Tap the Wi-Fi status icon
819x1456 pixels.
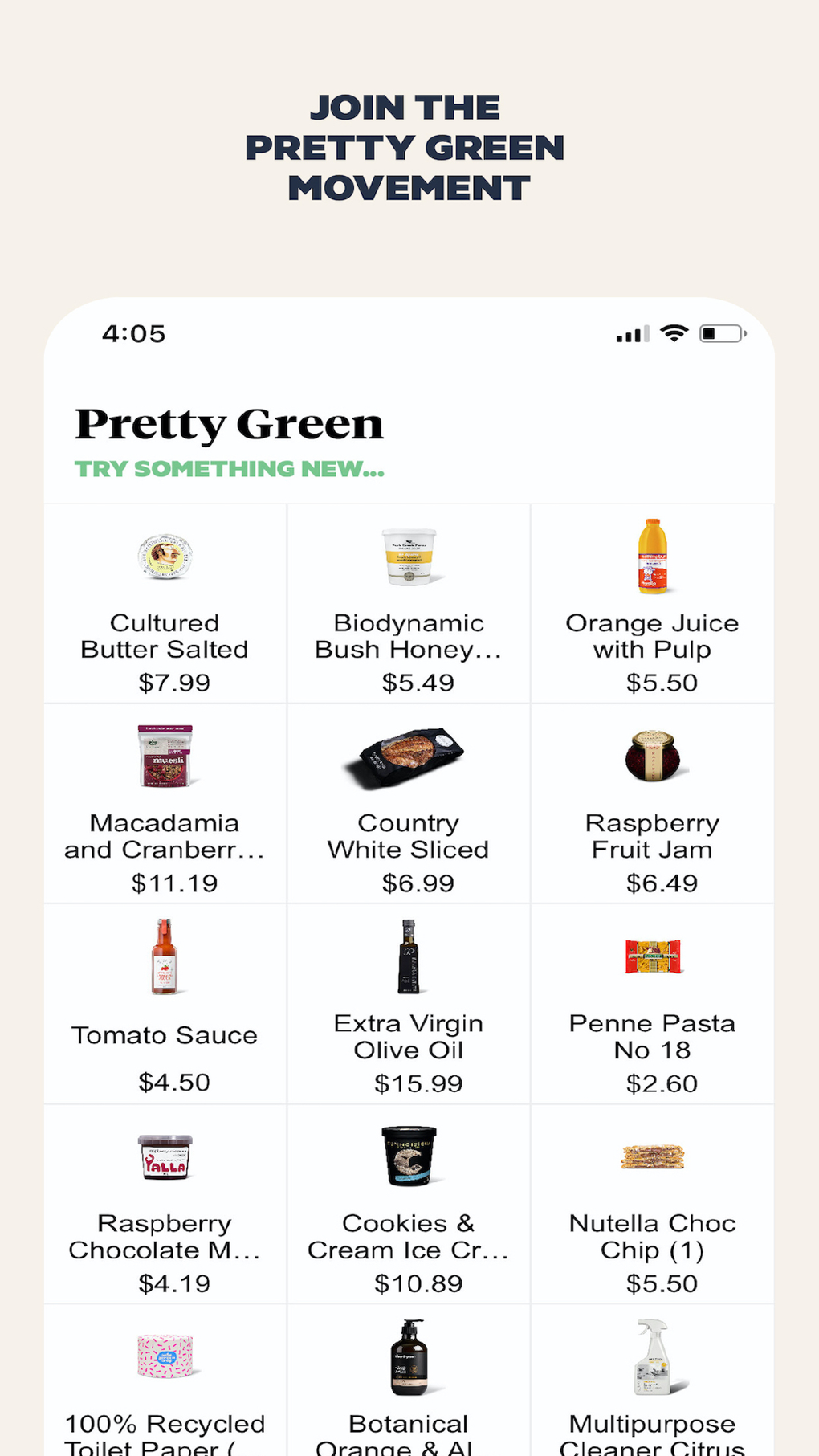coord(674,332)
